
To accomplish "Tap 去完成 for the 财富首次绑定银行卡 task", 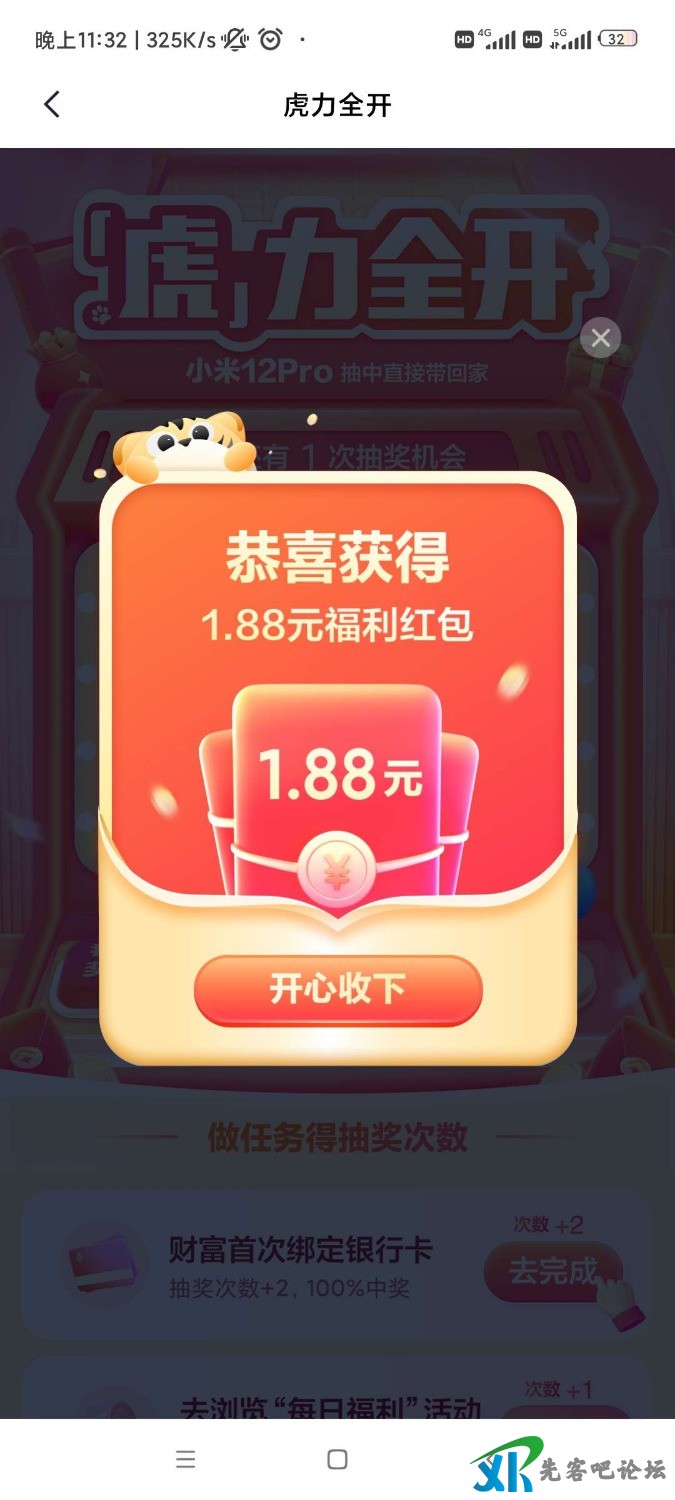I will coord(553,1271).
